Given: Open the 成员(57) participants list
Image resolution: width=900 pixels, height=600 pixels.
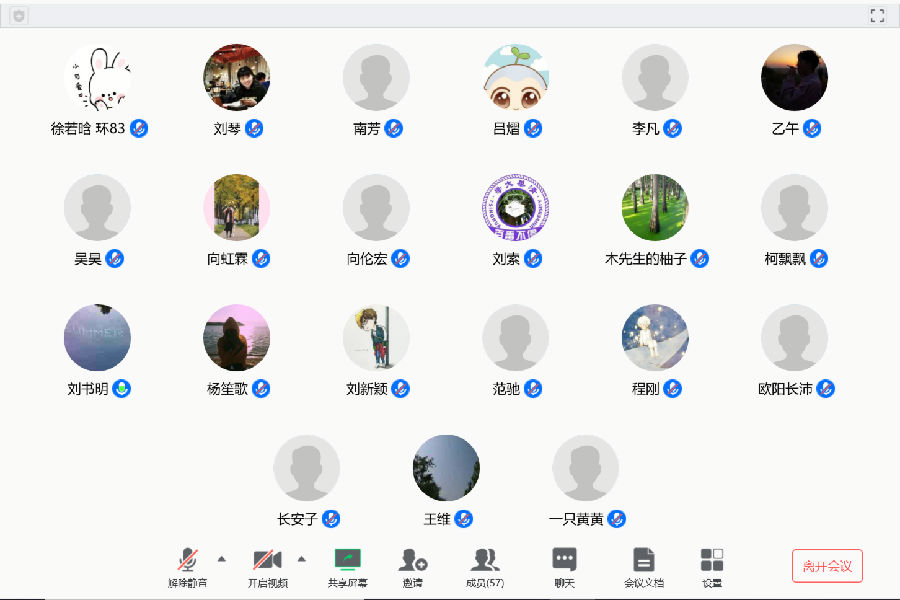Looking at the screenshot, I should click(x=485, y=565).
